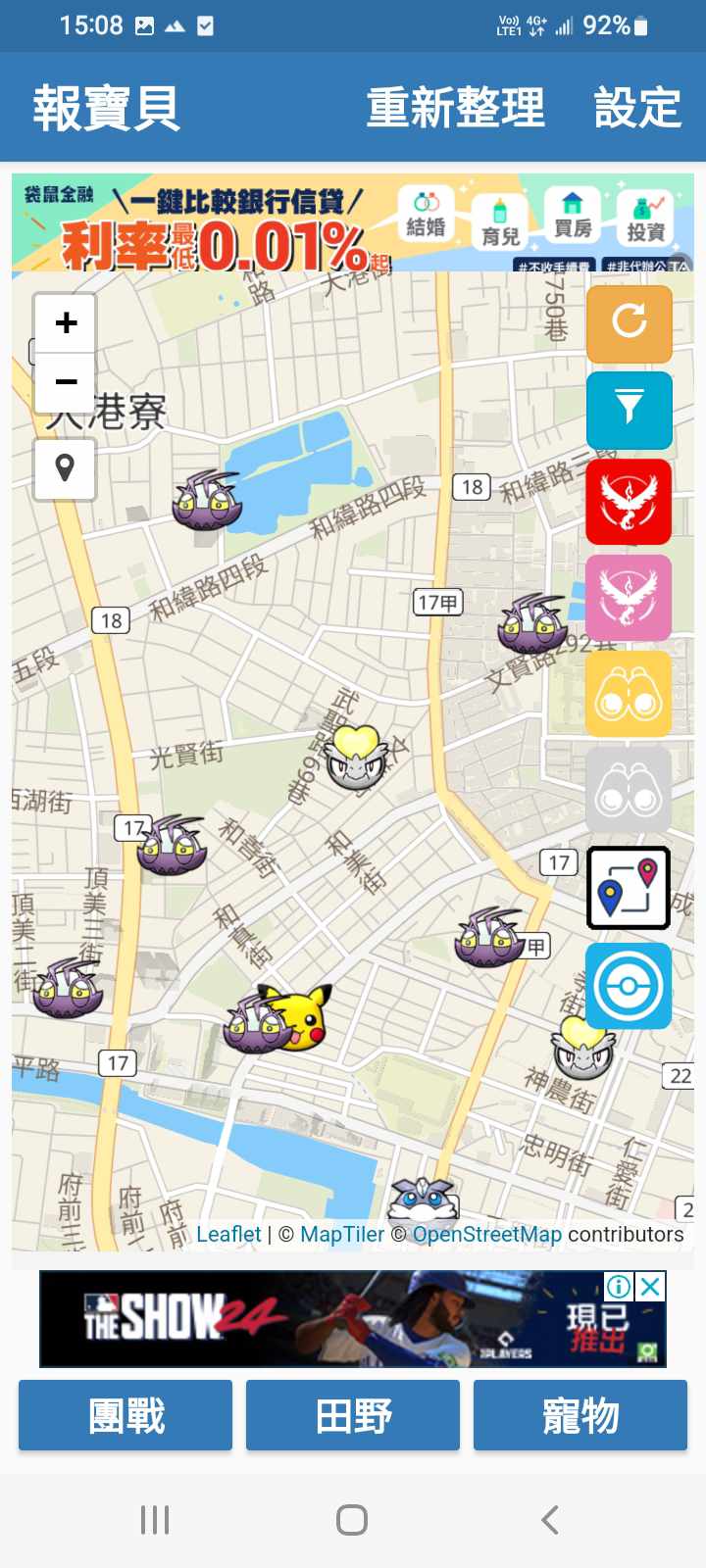Switch to the 田野 tab

(353, 1415)
